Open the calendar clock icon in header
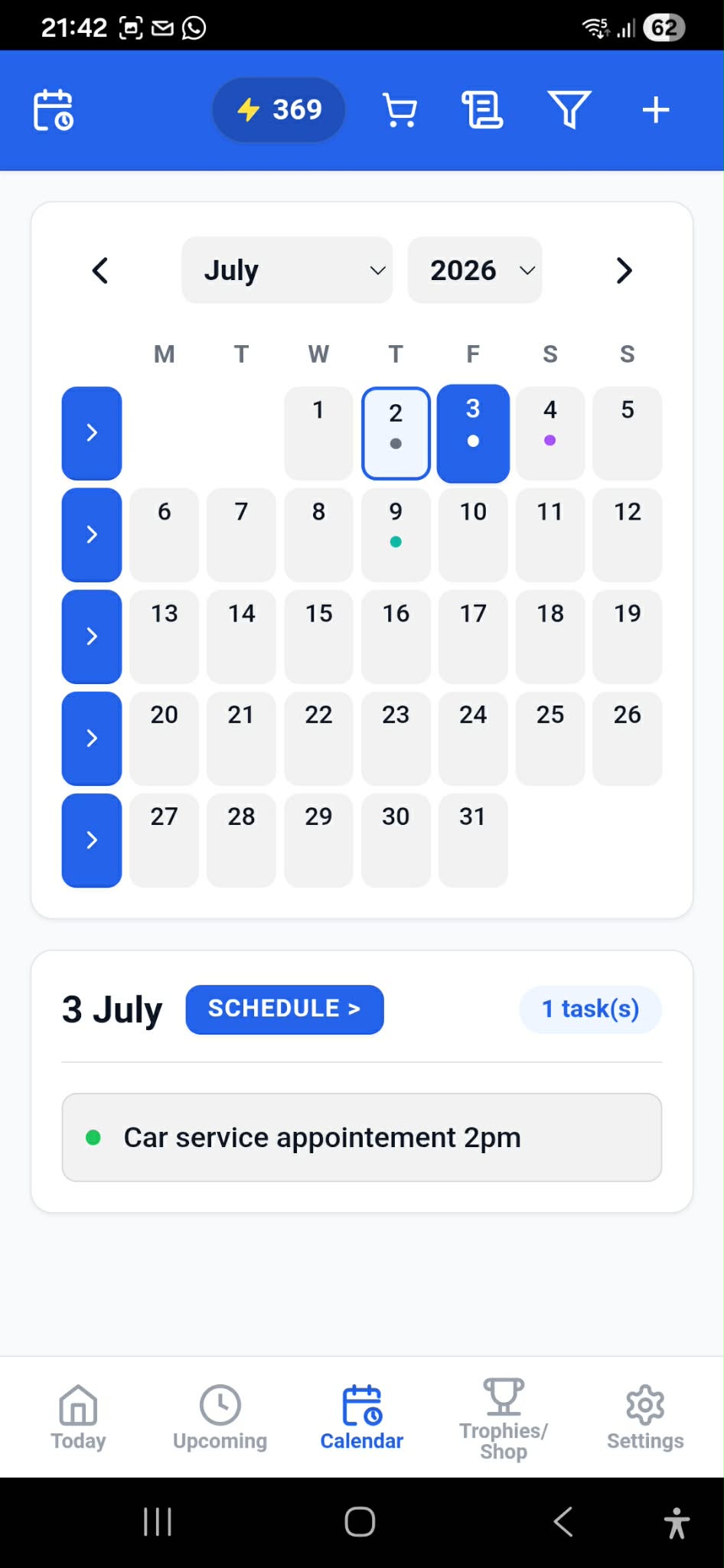 click(54, 110)
